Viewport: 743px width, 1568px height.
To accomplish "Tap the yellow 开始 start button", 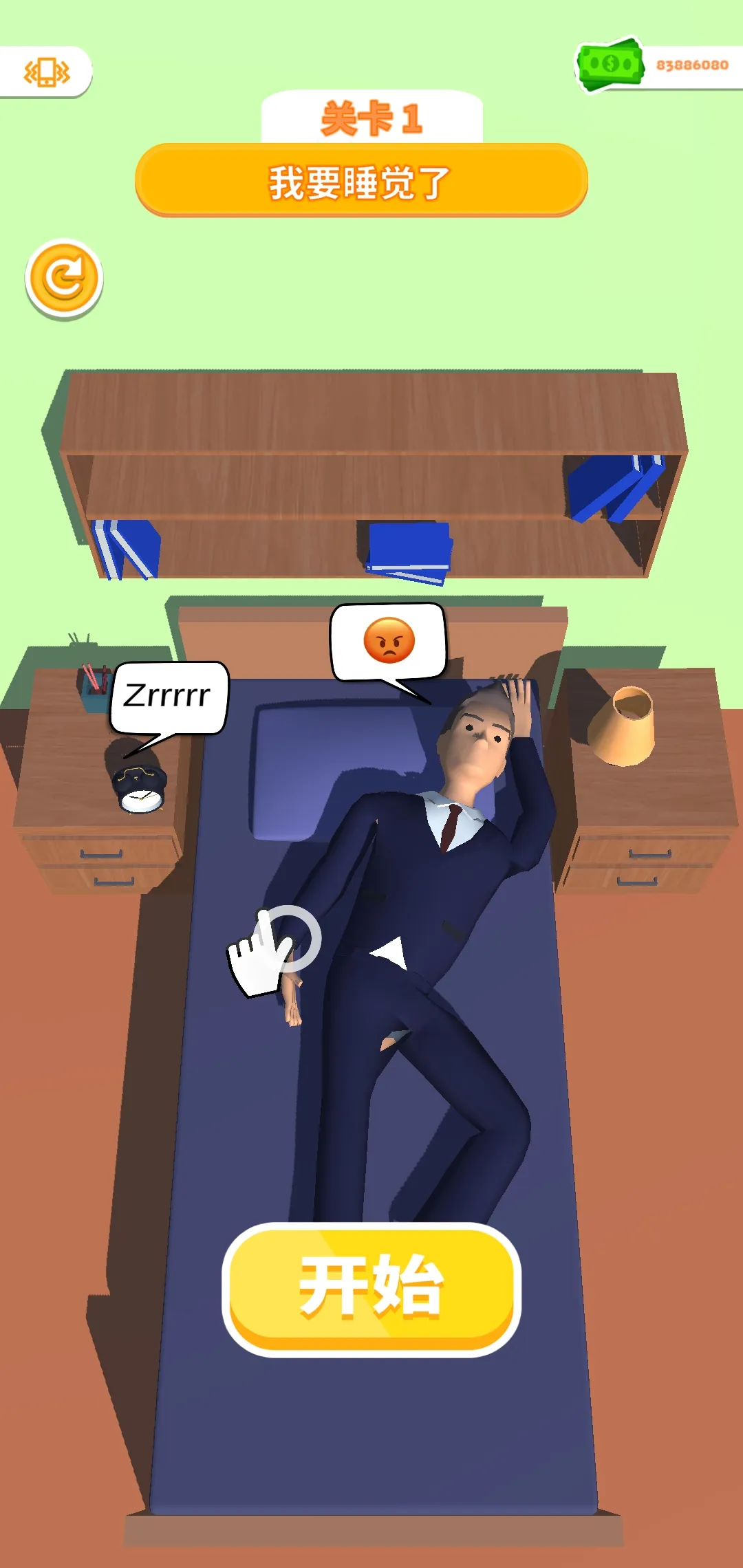I will click(x=371, y=1287).
